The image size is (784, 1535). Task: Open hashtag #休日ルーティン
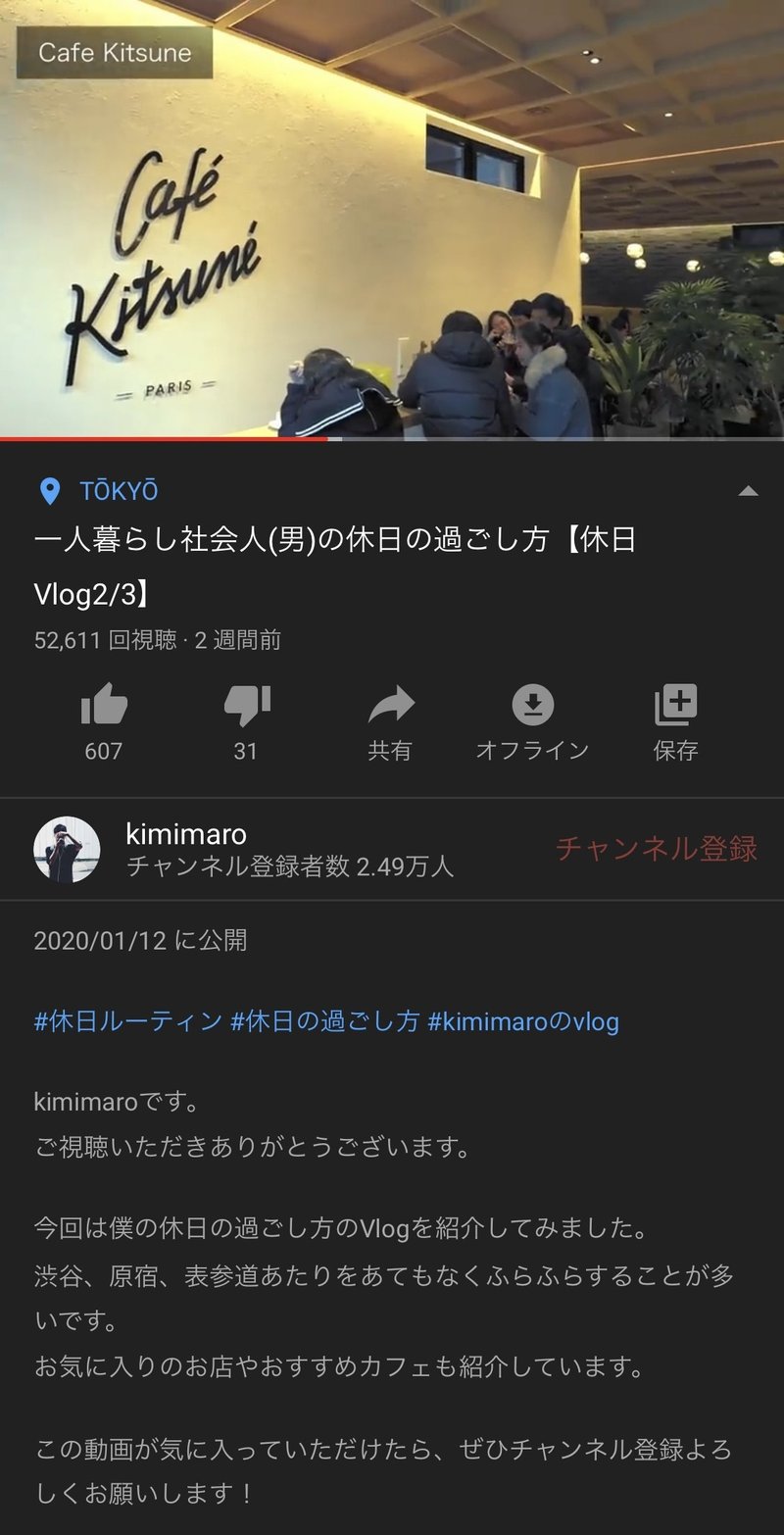(x=127, y=1021)
